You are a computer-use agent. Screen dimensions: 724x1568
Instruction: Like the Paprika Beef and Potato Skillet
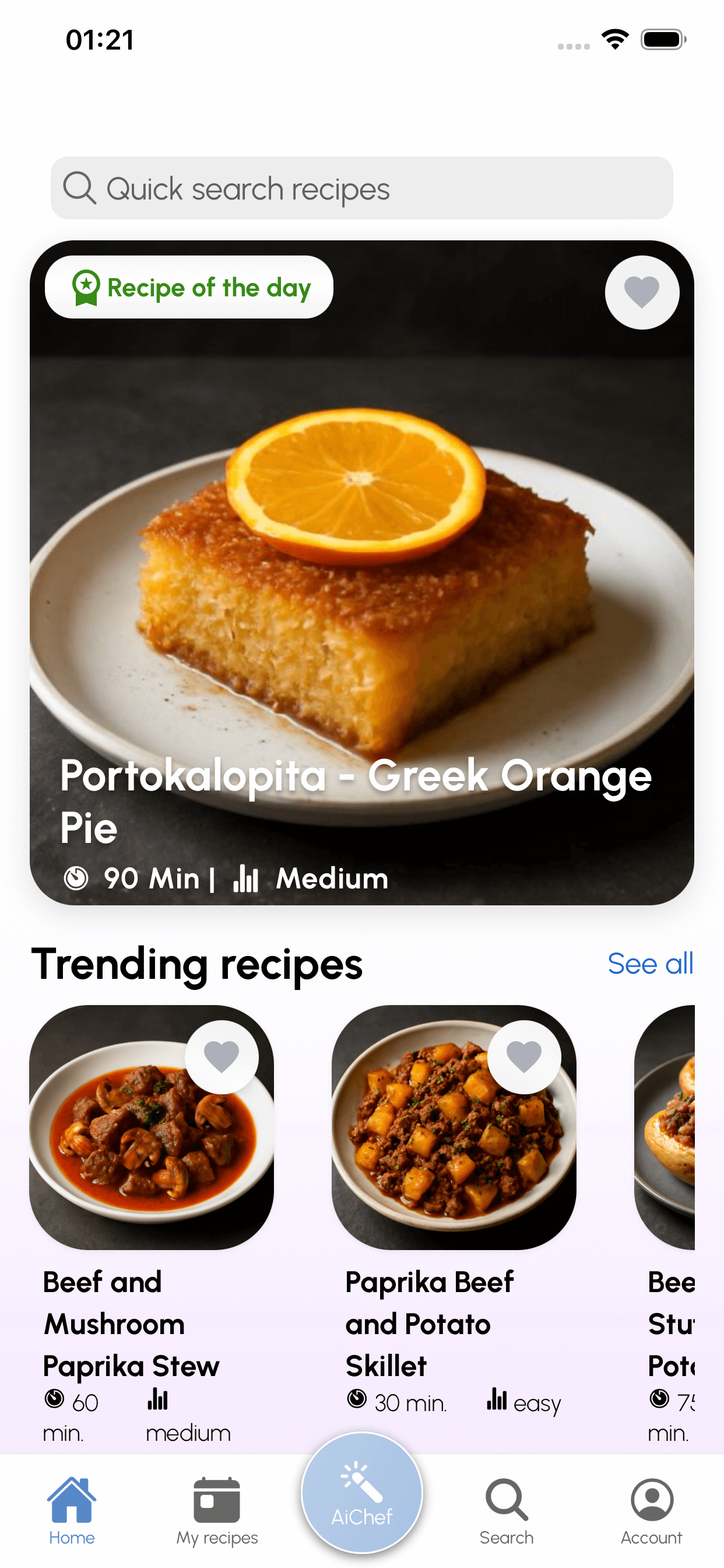tap(524, 1056)
